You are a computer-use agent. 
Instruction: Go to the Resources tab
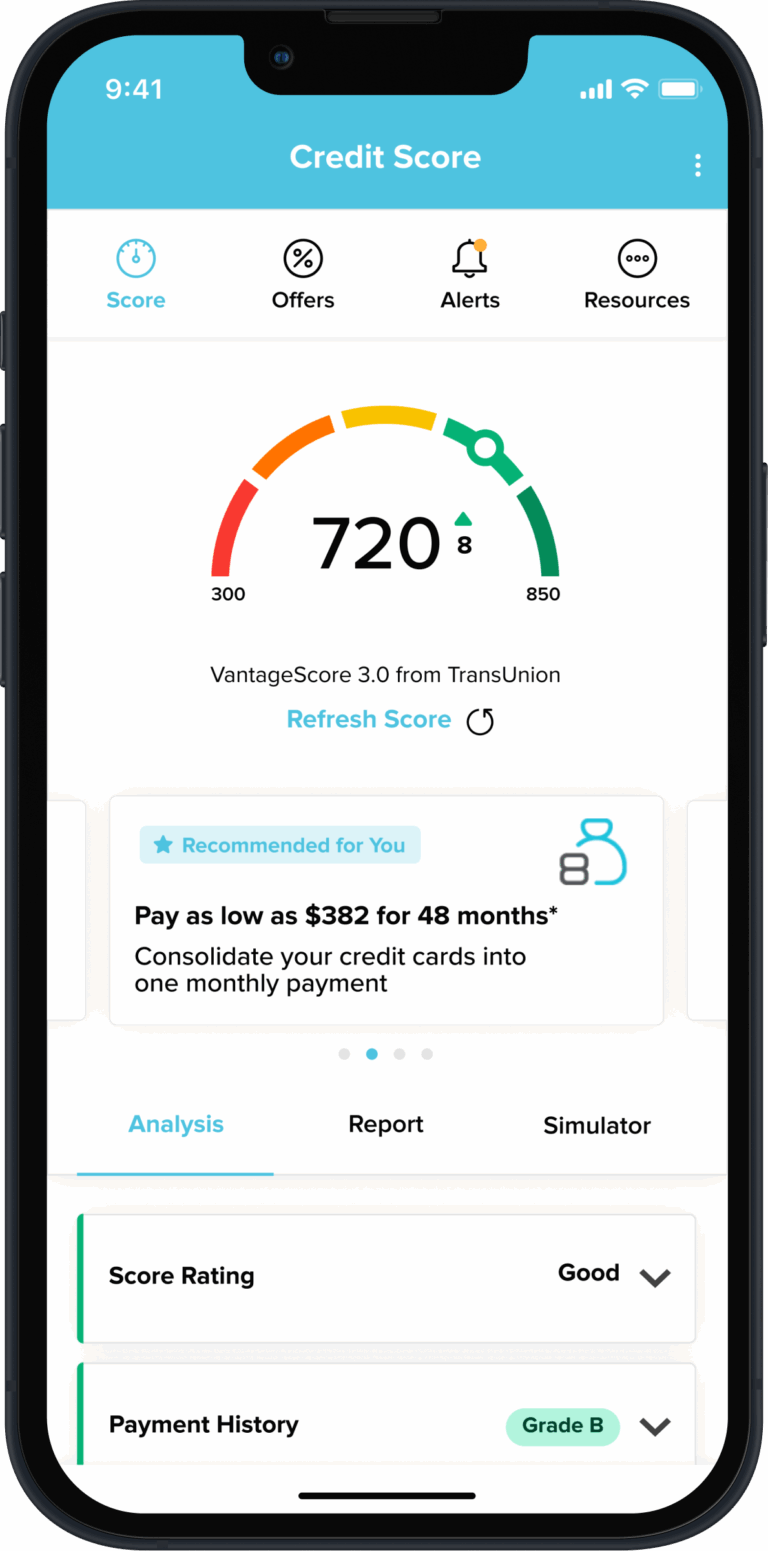point(637,274)
